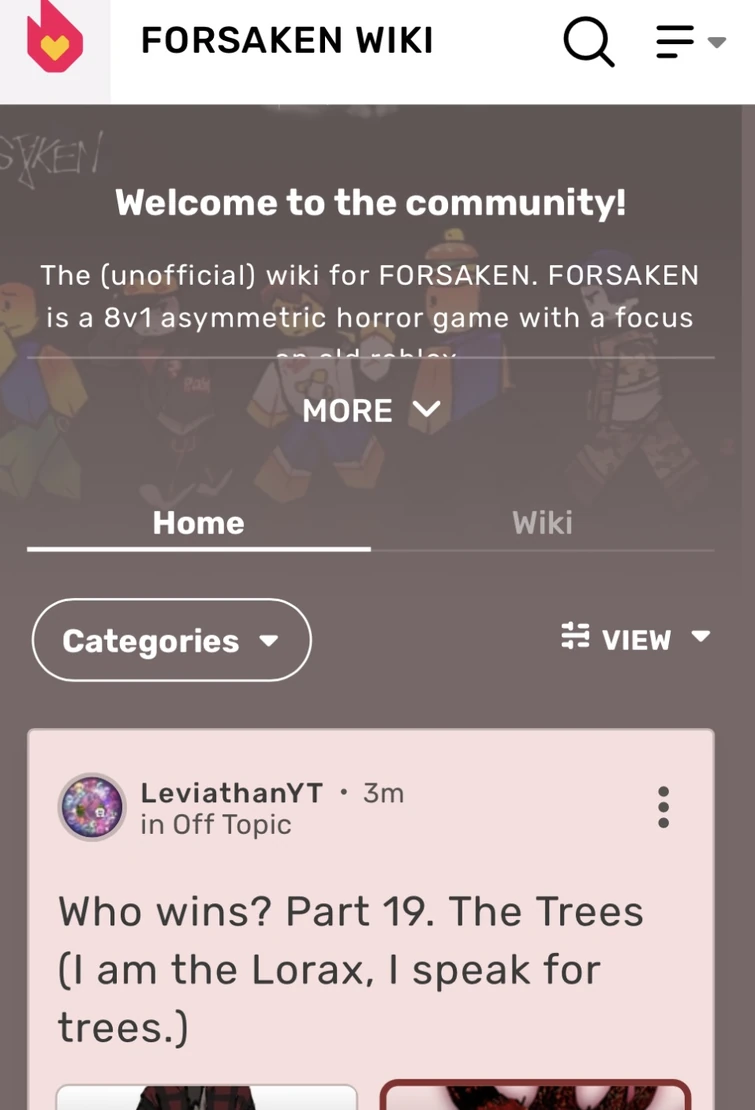The height and width of the screenshot is (1110, 755).
Task: Expand the MORE section of the welcome text
Action: click(371, 410)
